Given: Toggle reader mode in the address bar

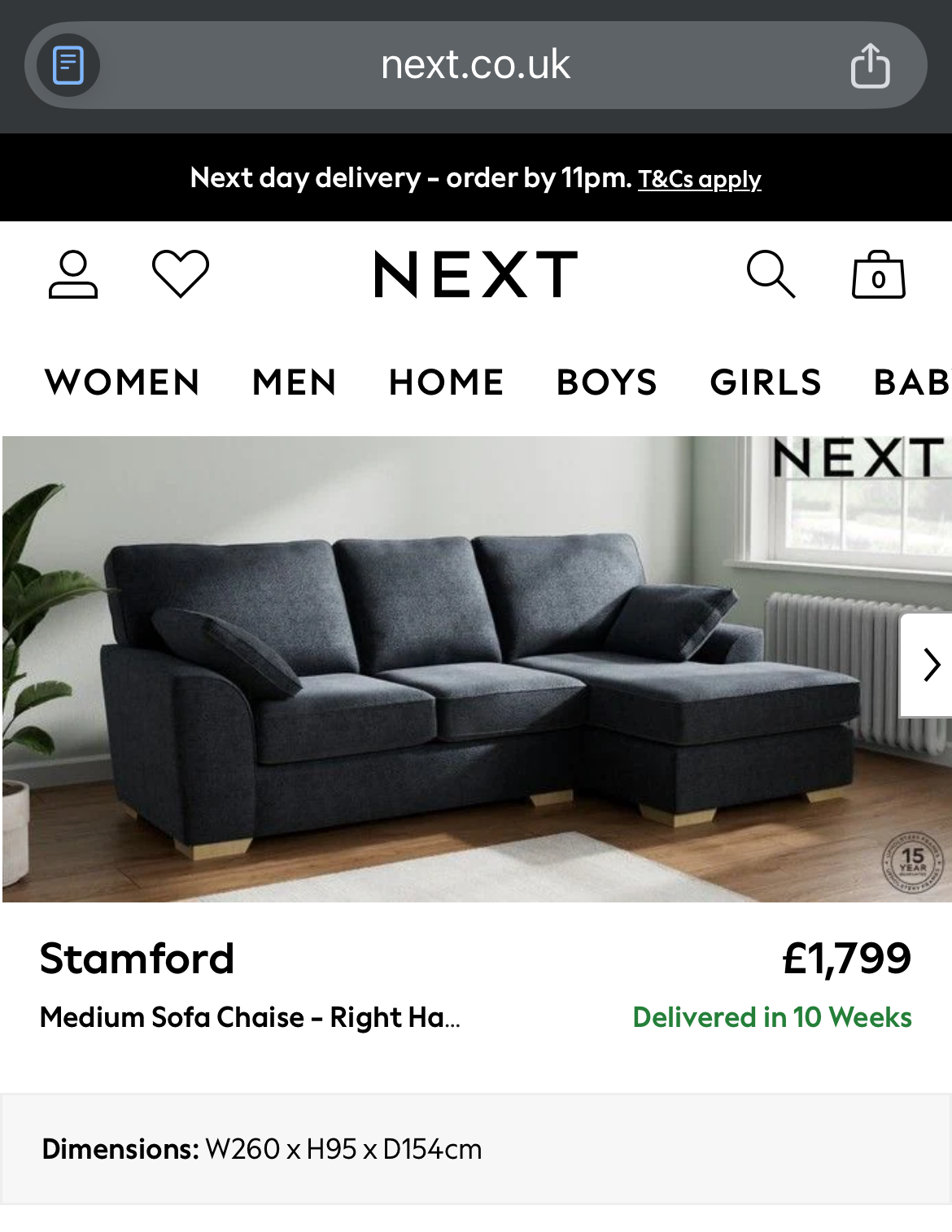Looking at the screenshot, I should point(68,66).
